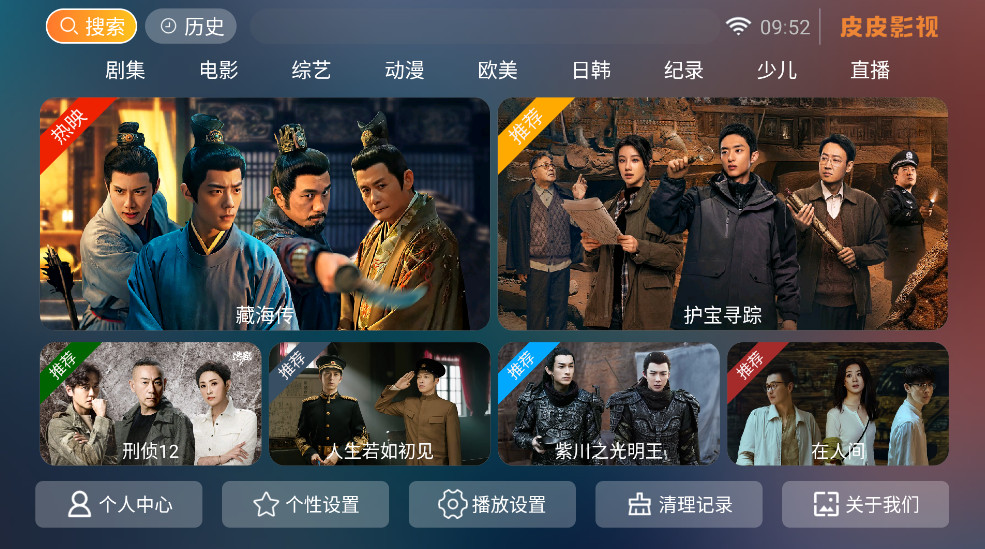
Task: Open the 历史 history button
Action: [191, 26]
